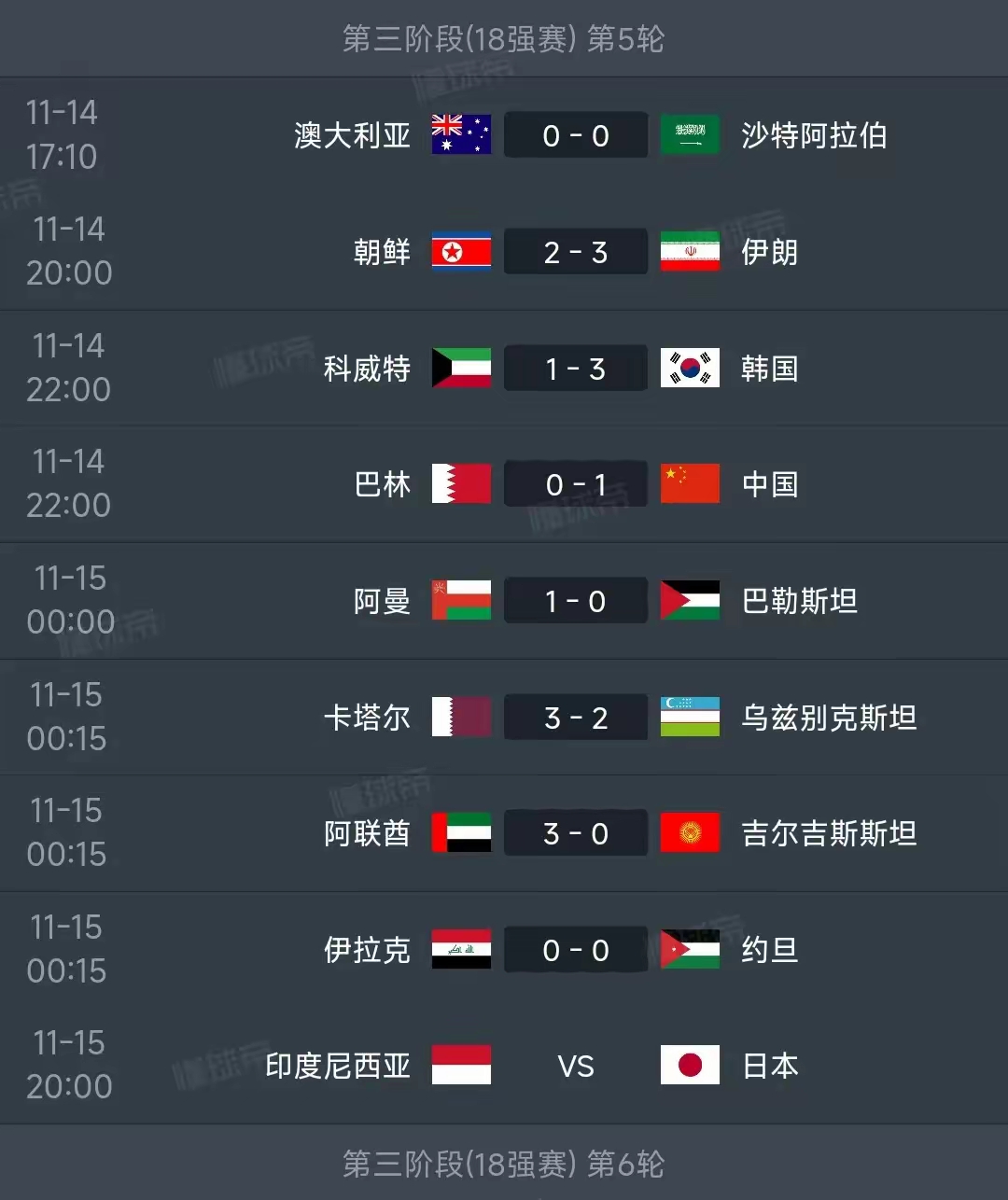Open the 第5轮 section header
Screen dimensions: 1008x1200
504,39
